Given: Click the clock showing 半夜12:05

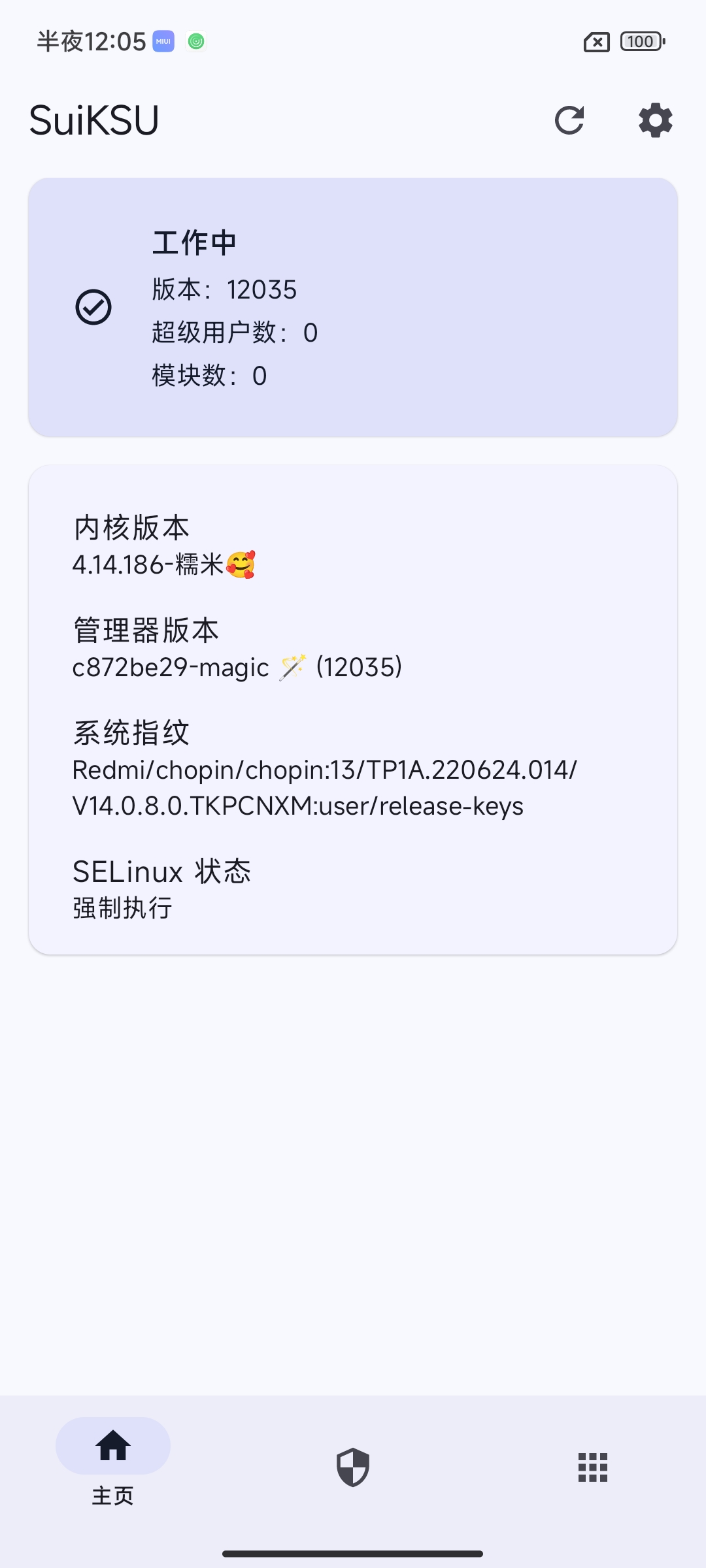Looking at the screenshot, I should 90,41.
